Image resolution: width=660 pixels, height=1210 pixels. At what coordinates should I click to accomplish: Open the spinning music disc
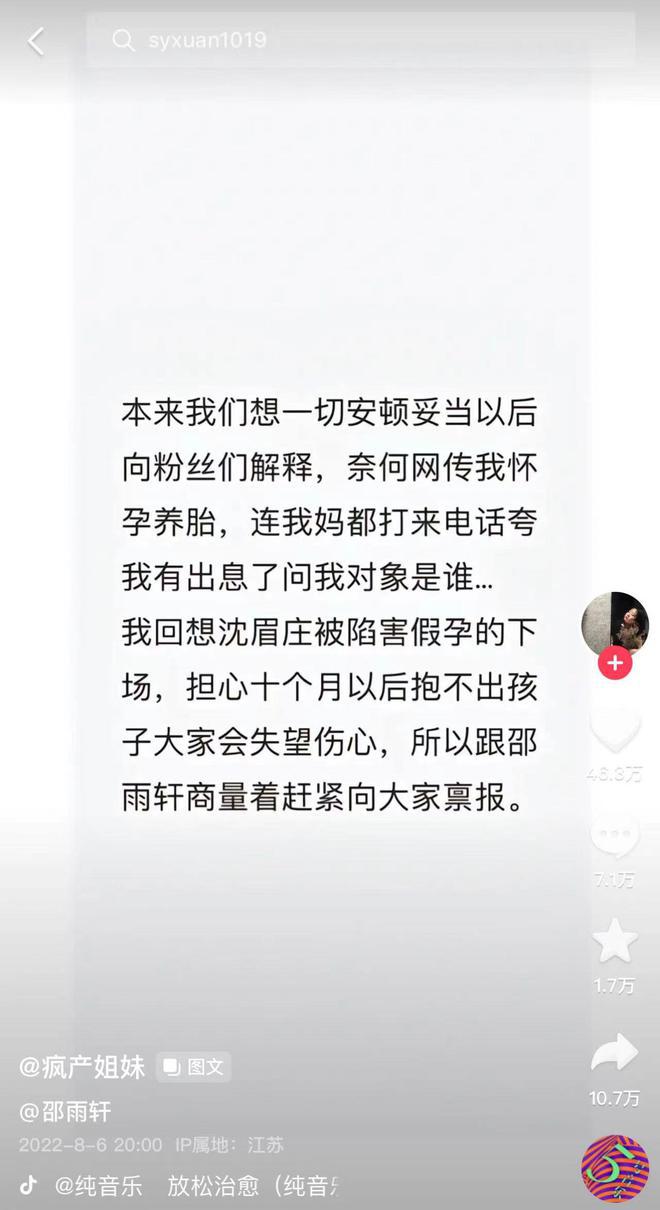click(615, 1168)
